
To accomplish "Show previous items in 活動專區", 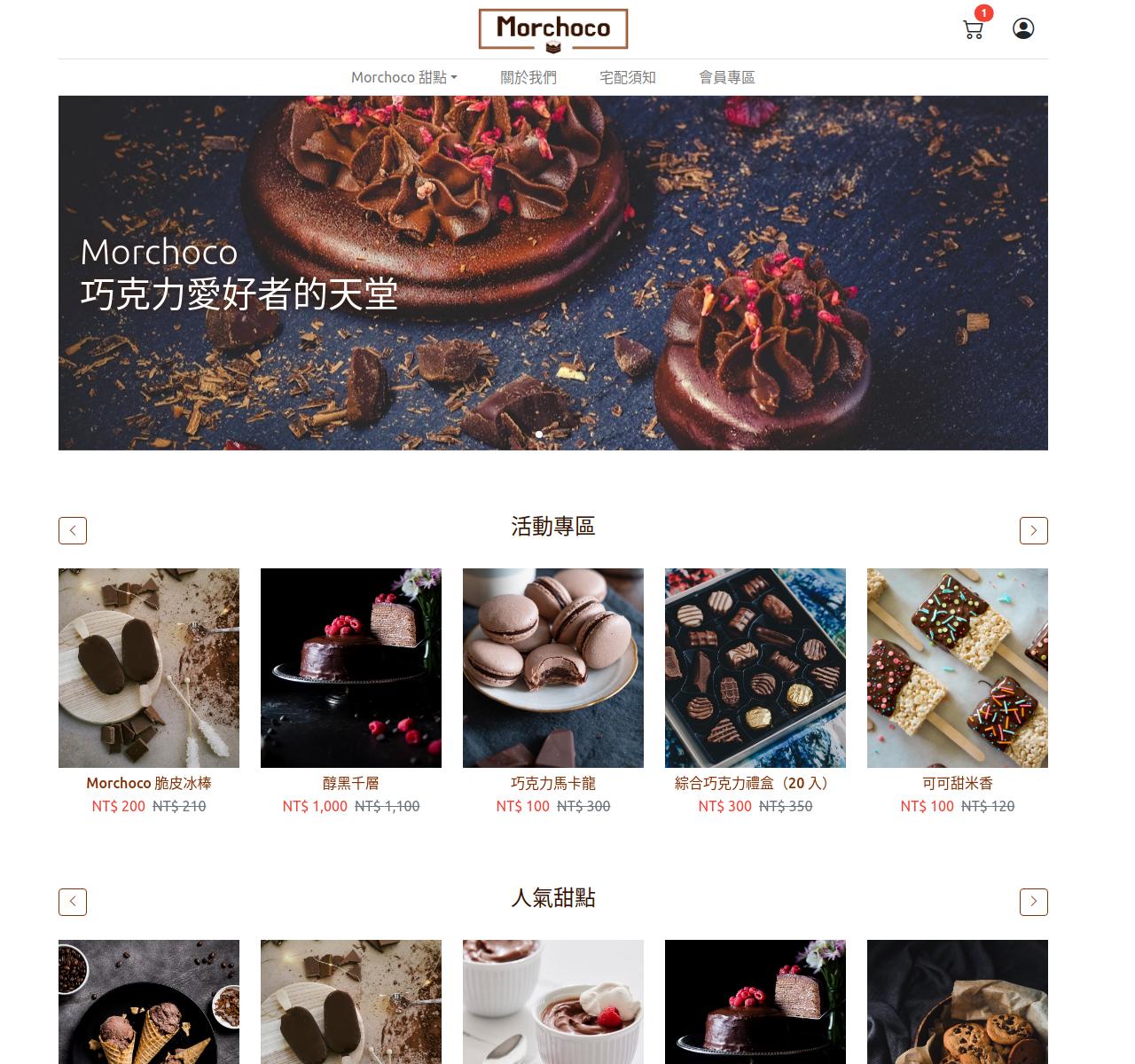I will pyautogui.click(x=73, y=530).
